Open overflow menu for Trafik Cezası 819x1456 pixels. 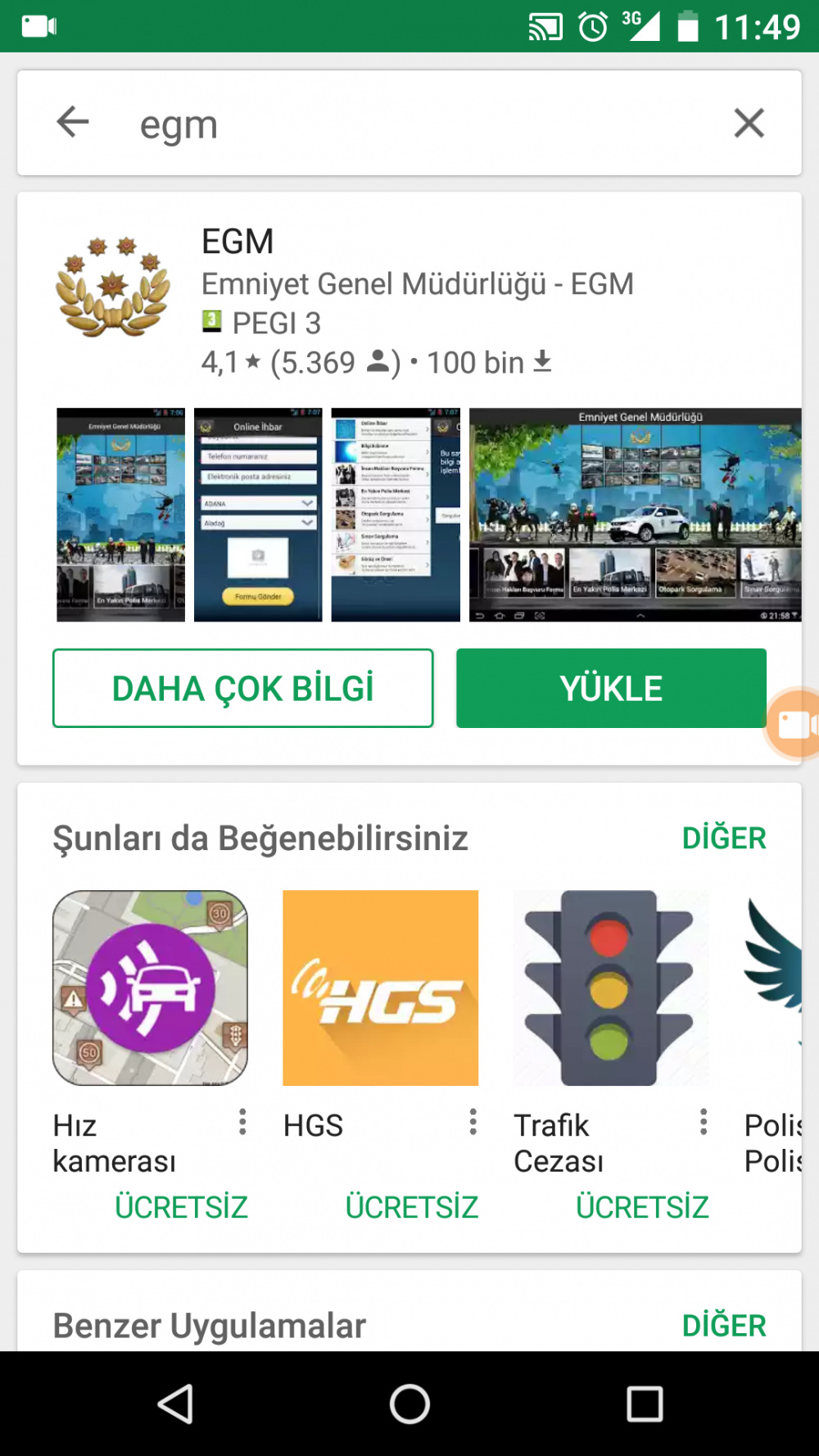click(x=703, y=1122)
